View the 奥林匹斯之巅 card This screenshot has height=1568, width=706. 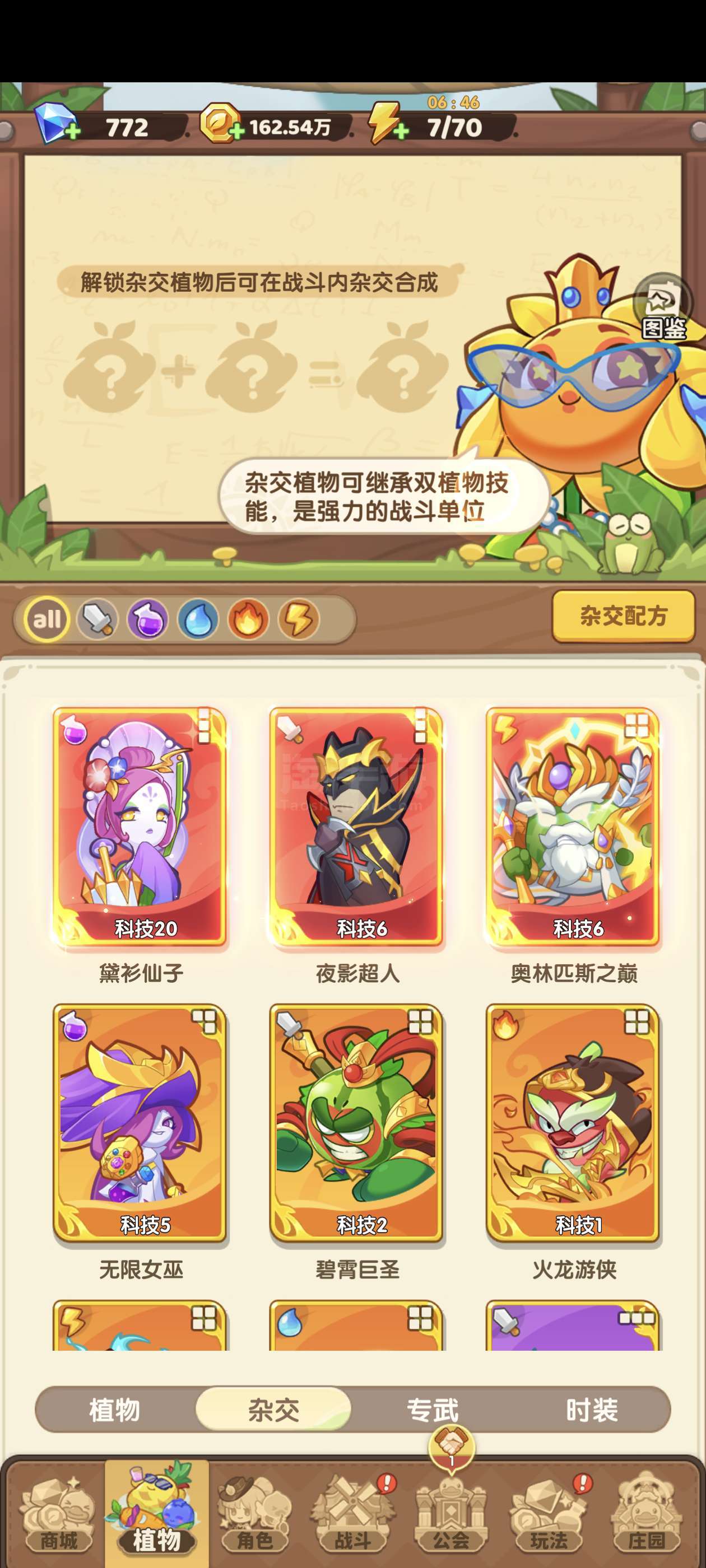tap(573, 827)
